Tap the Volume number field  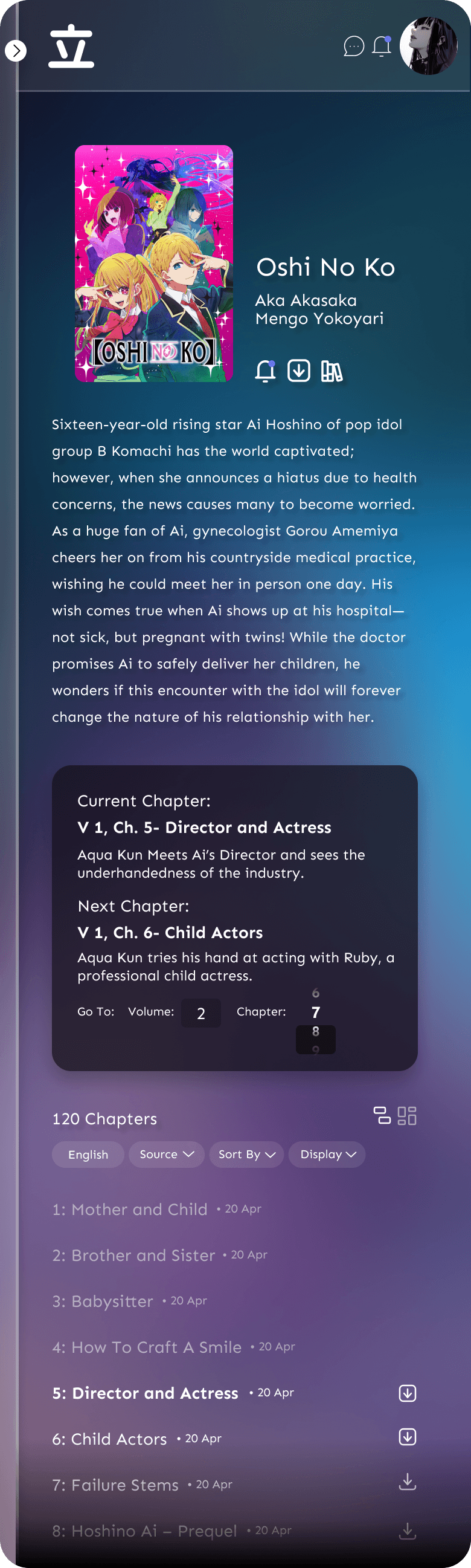click(x=201, y=1013)
